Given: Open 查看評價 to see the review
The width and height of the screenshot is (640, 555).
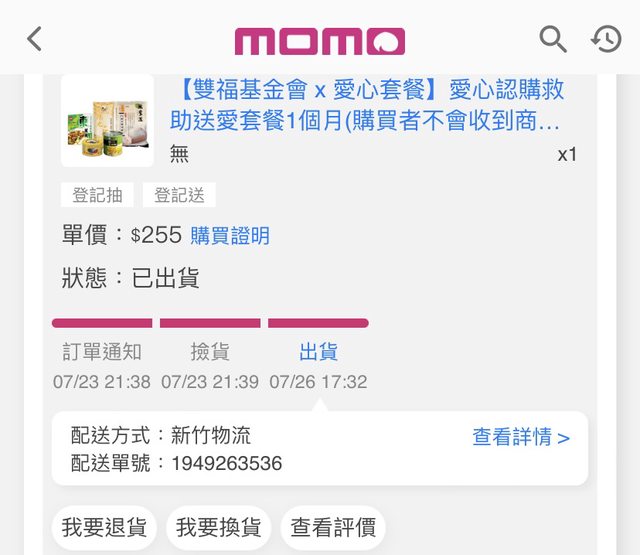Looking at the screenshot, I should [x=332, y=527].
